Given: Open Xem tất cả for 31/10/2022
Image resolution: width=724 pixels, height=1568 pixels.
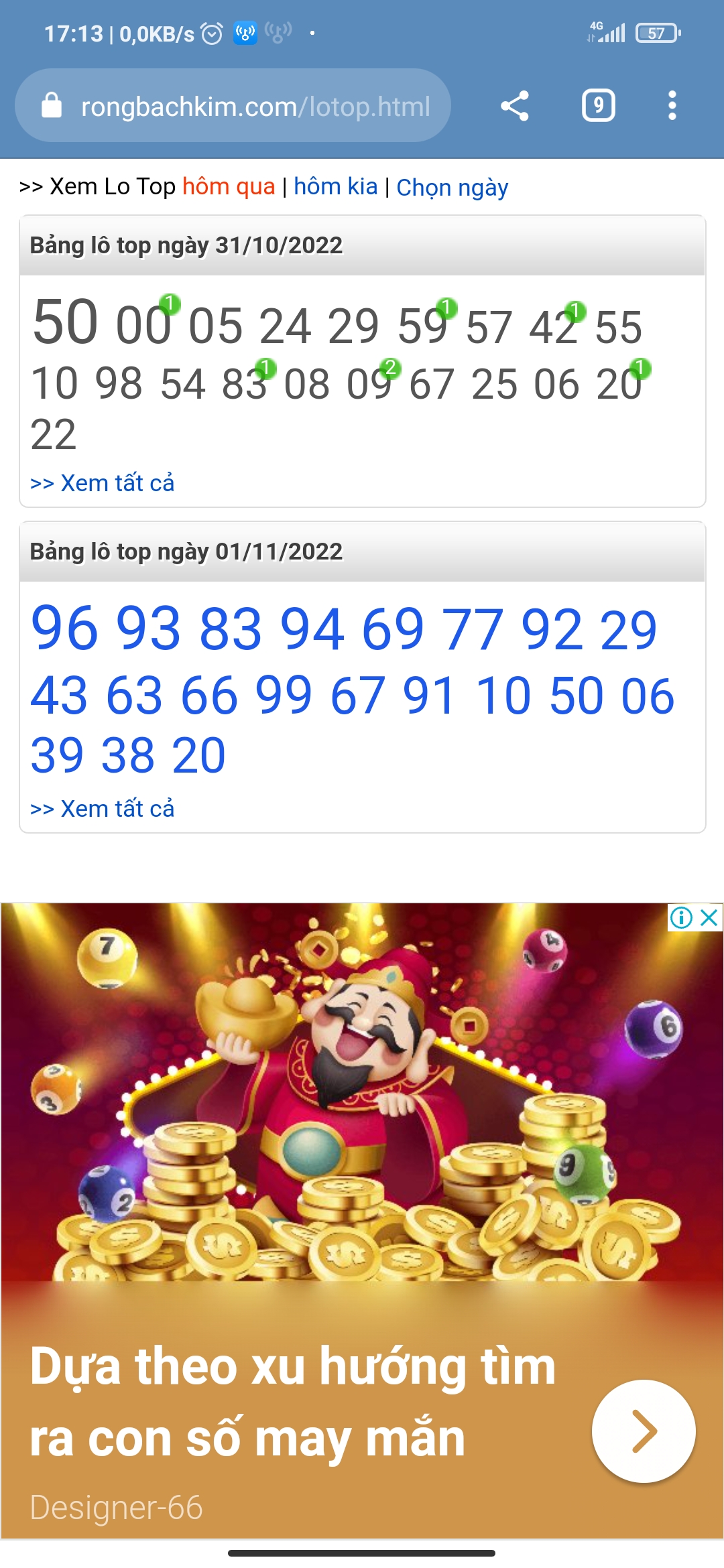Looking at the screenshot, I should (103, 483).
